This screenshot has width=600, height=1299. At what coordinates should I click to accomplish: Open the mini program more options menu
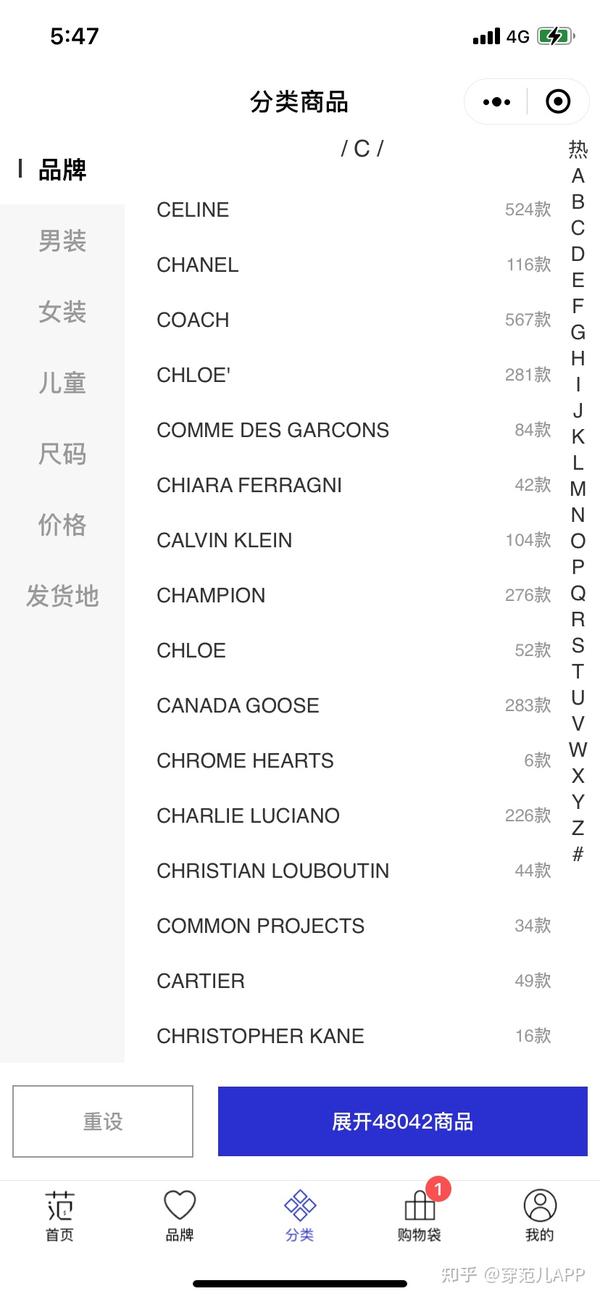(496, 102)
